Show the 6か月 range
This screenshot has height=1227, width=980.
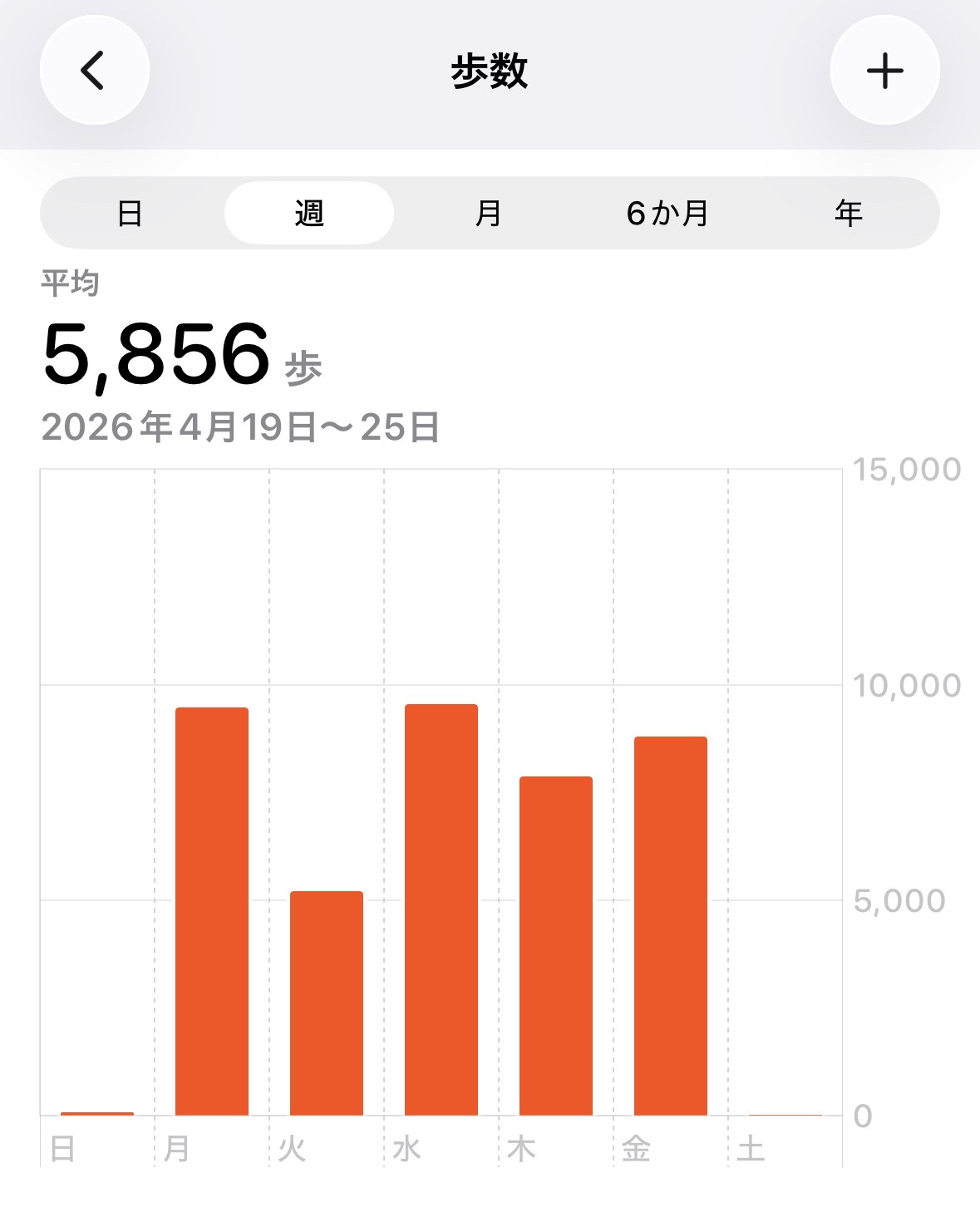click(x=667, y=214)
